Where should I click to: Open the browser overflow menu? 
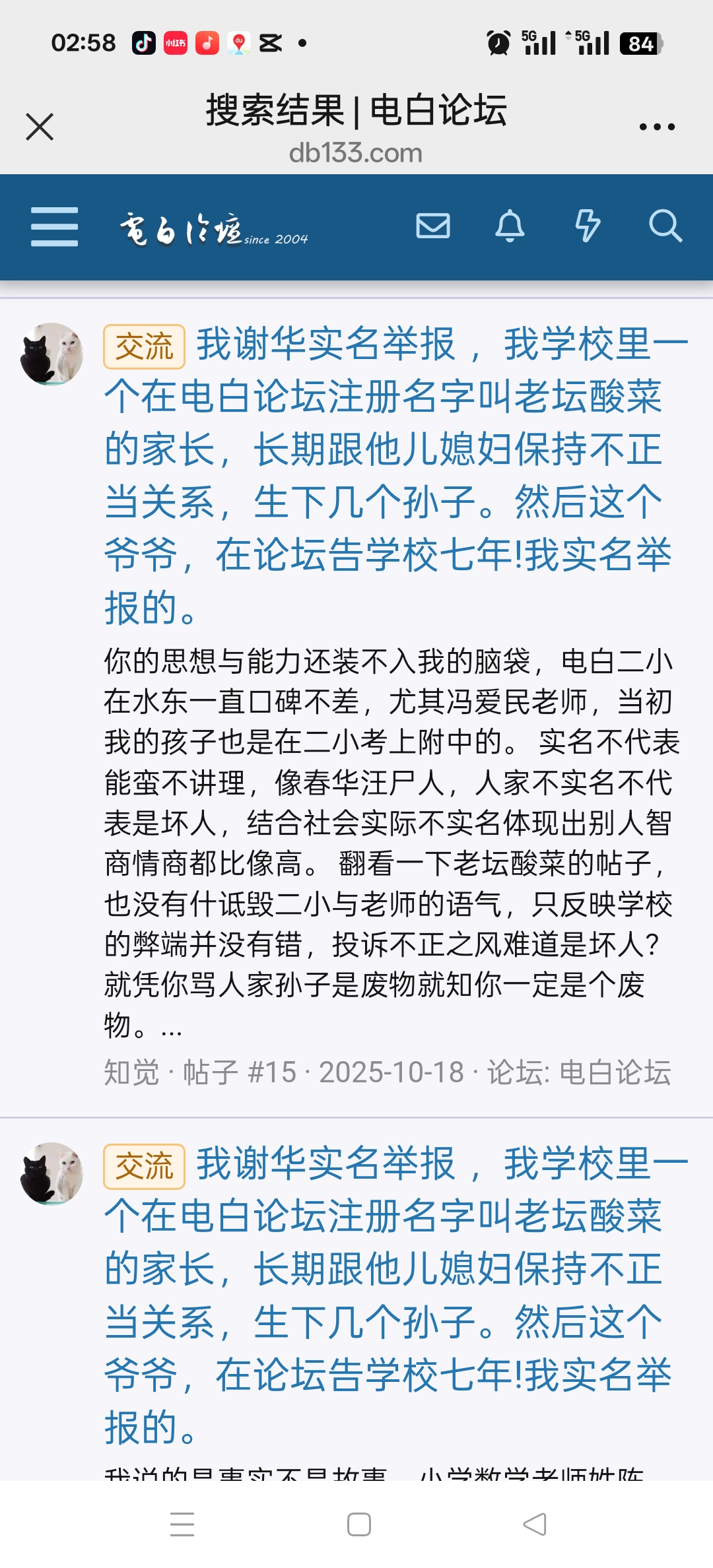pos(657,127)
